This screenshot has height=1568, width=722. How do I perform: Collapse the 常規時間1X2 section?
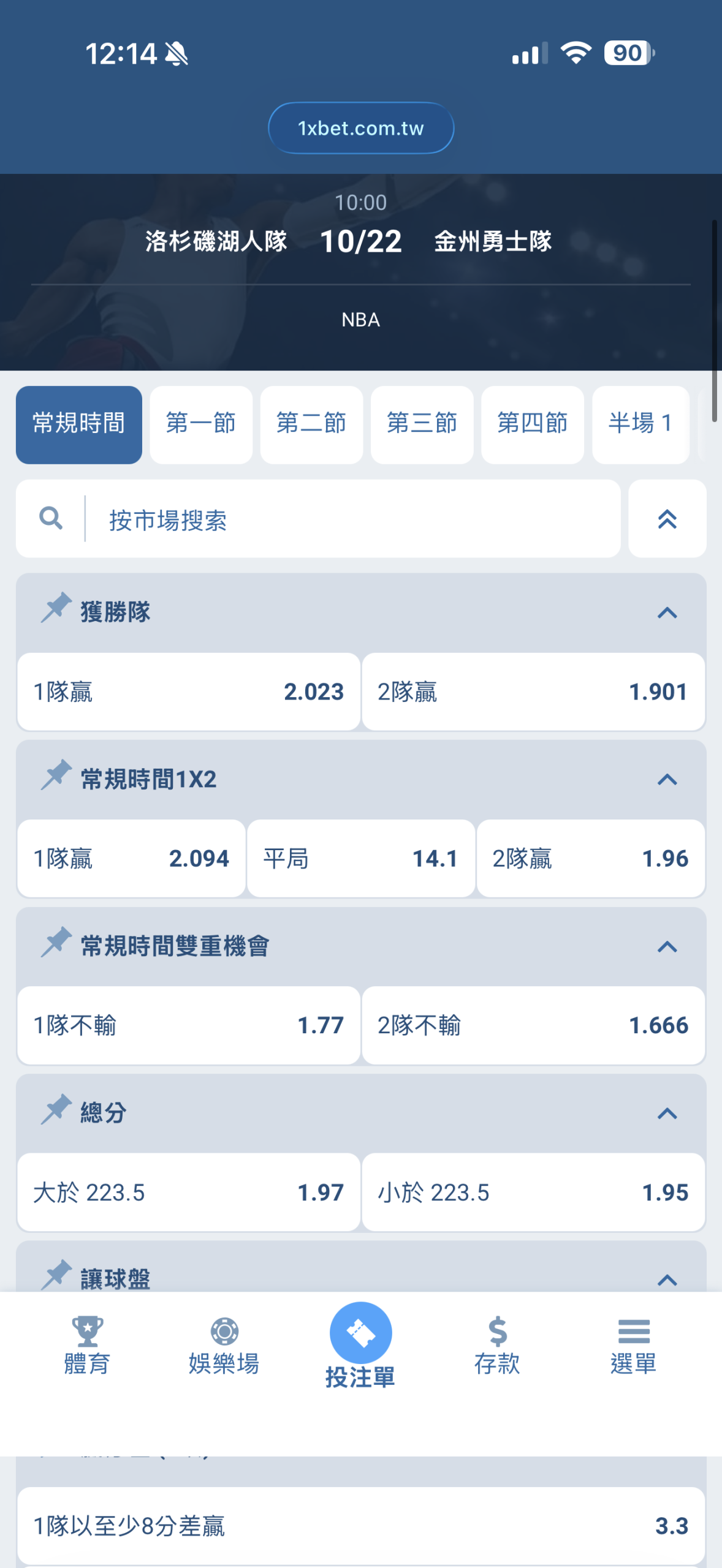tap(667, 780)
